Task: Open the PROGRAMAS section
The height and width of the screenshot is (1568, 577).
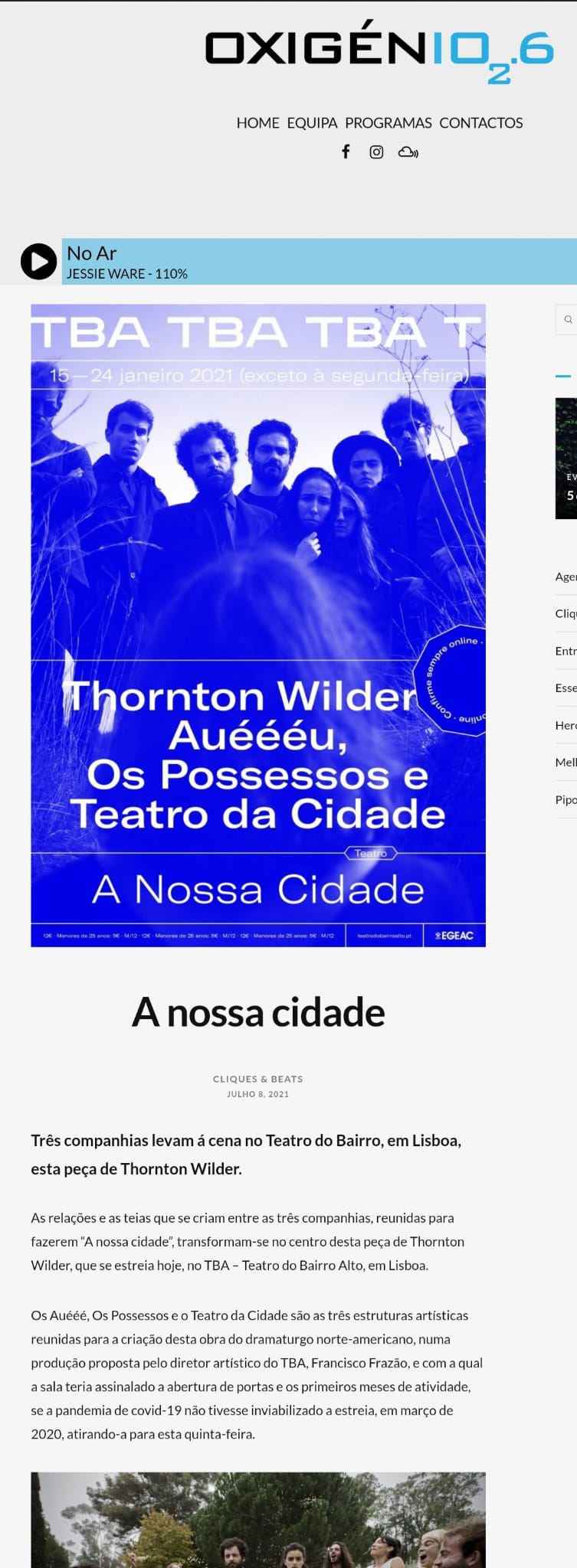Action: point(388,122)
